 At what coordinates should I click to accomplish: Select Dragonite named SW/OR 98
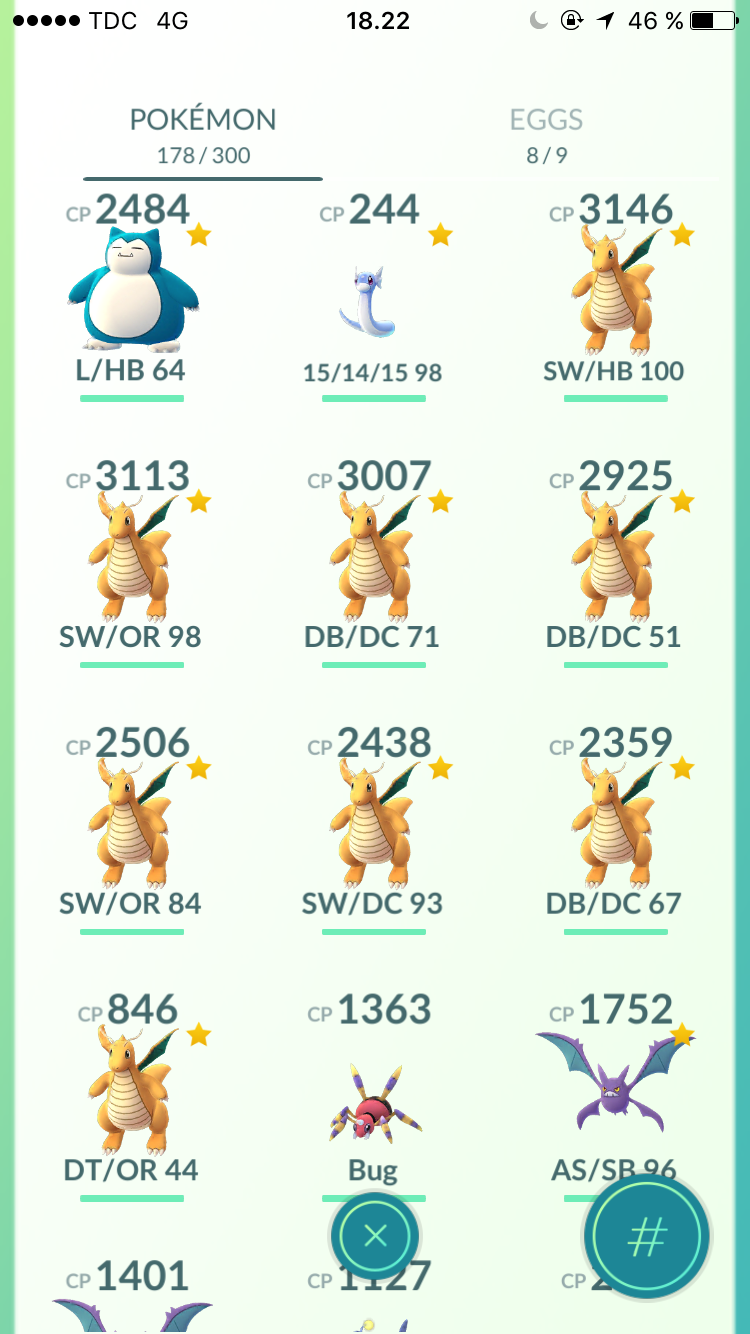132,562
